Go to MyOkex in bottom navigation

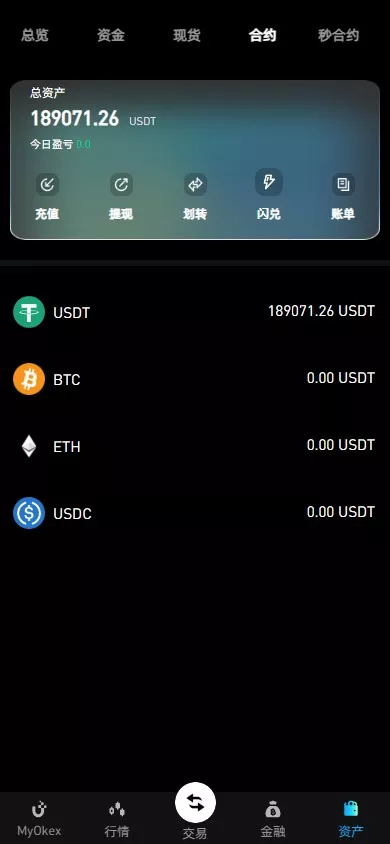click(39, 818)
